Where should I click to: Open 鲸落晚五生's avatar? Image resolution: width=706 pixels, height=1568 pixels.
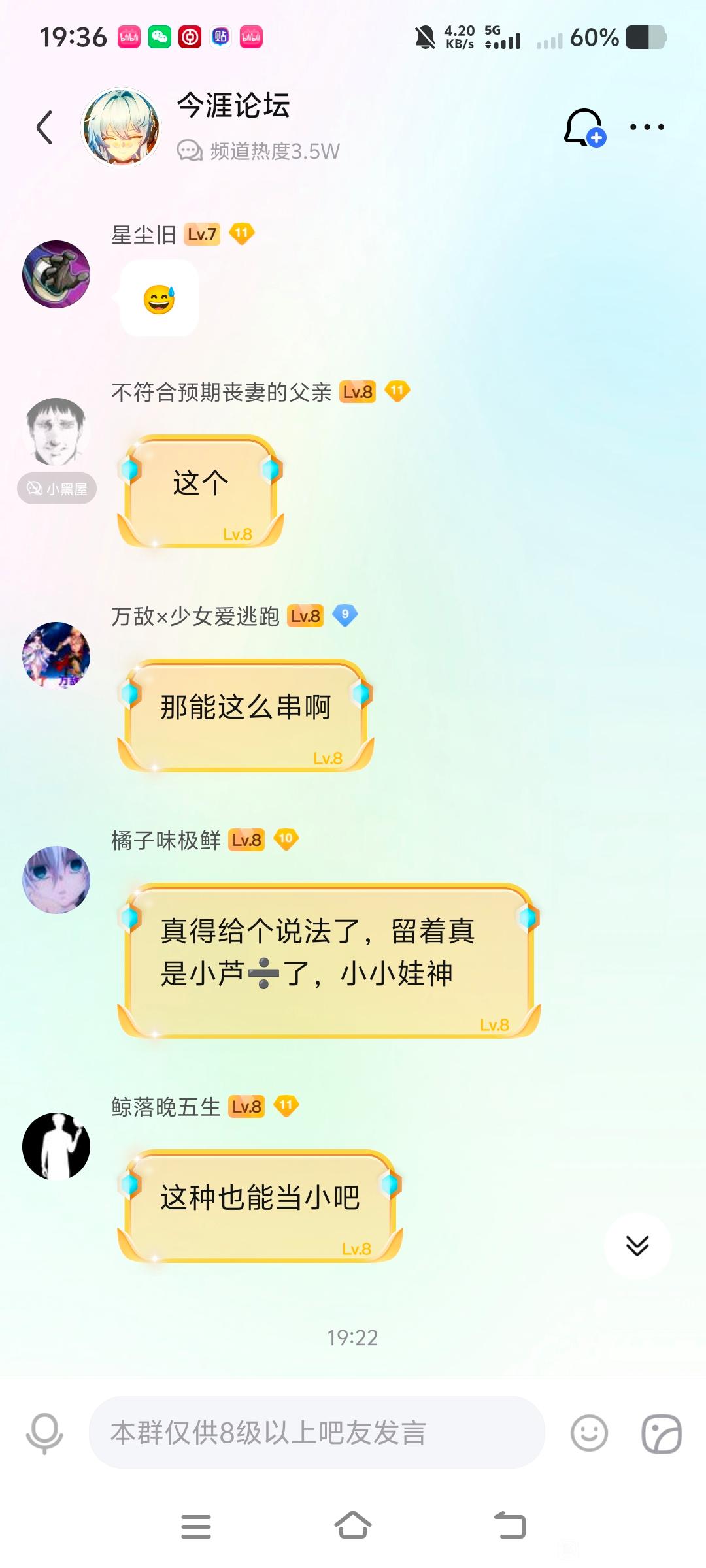(x=56, y=1147)
